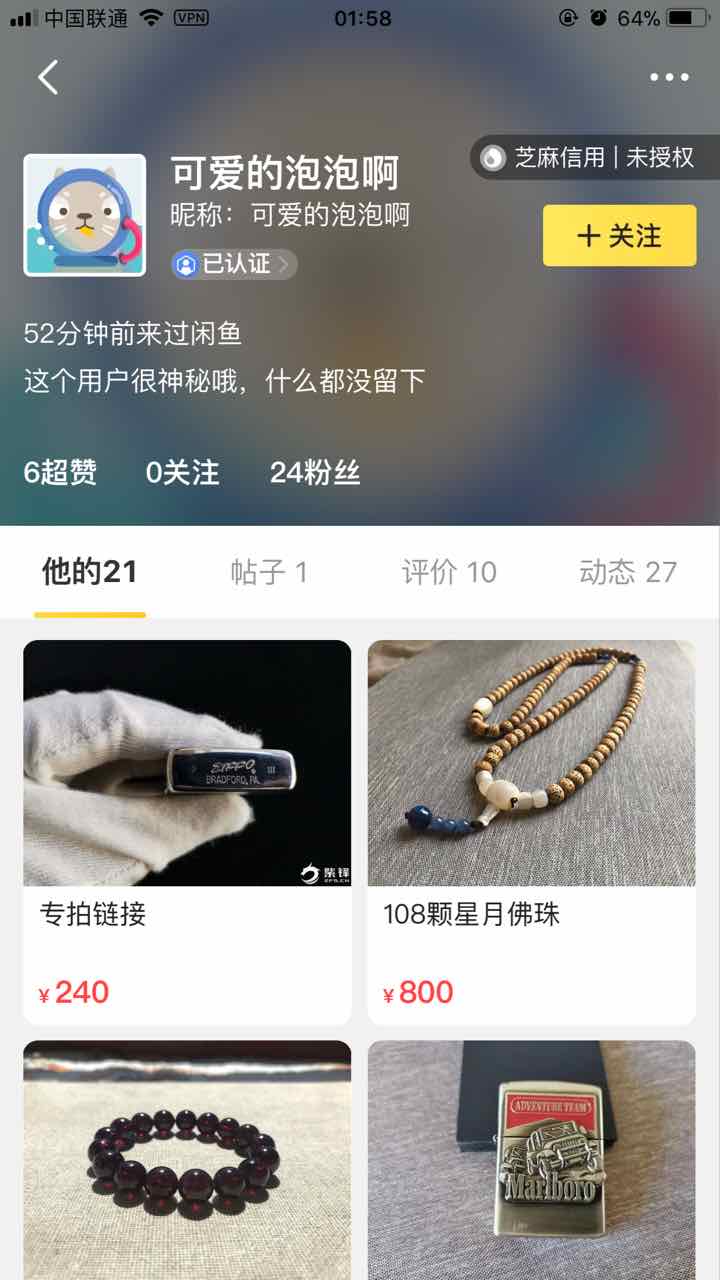Open the dark red bead bracelet listing

coord(187,1160)
